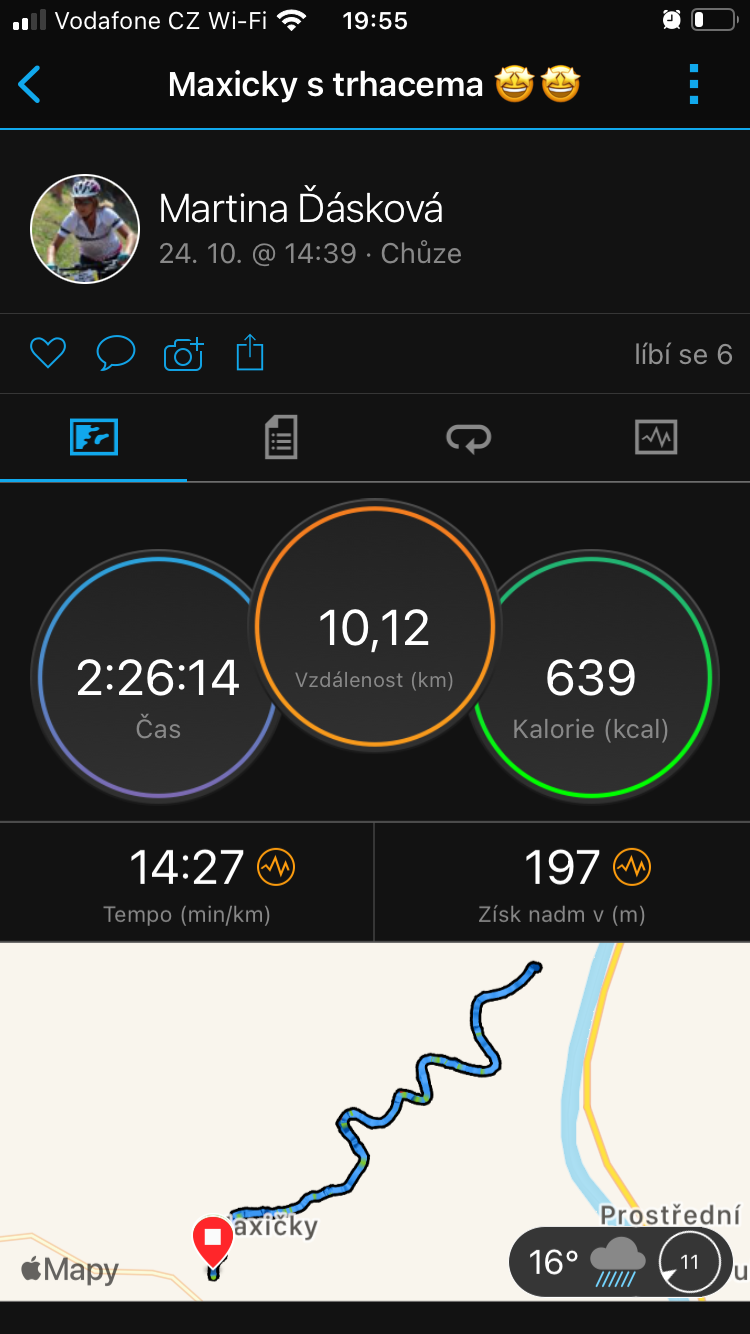
Task: Open comments with the speech bubble icon
Action: tap(116, 353)
